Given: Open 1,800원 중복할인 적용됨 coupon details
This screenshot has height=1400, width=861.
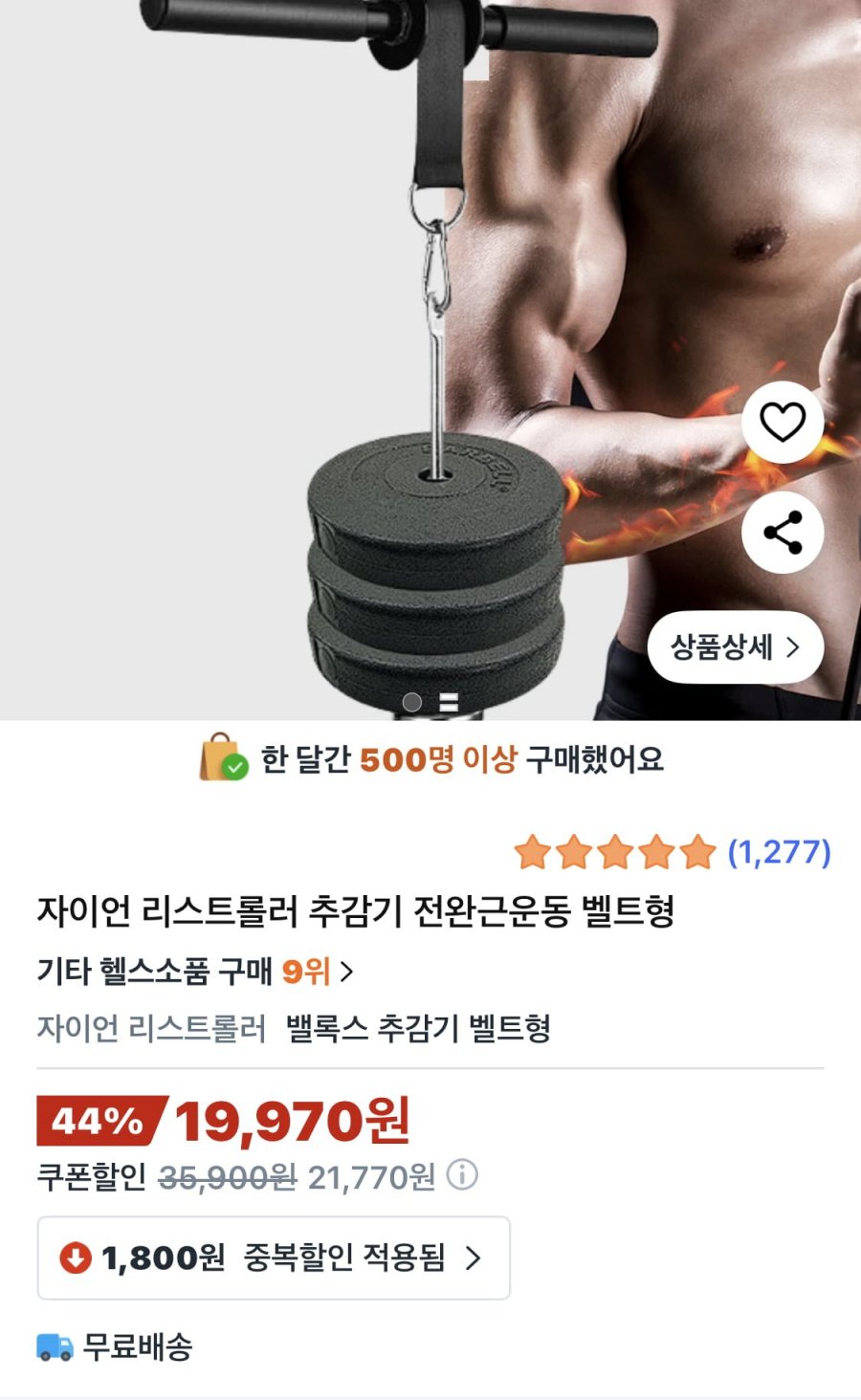Looking at the screenshot, I should point(273,1258).
